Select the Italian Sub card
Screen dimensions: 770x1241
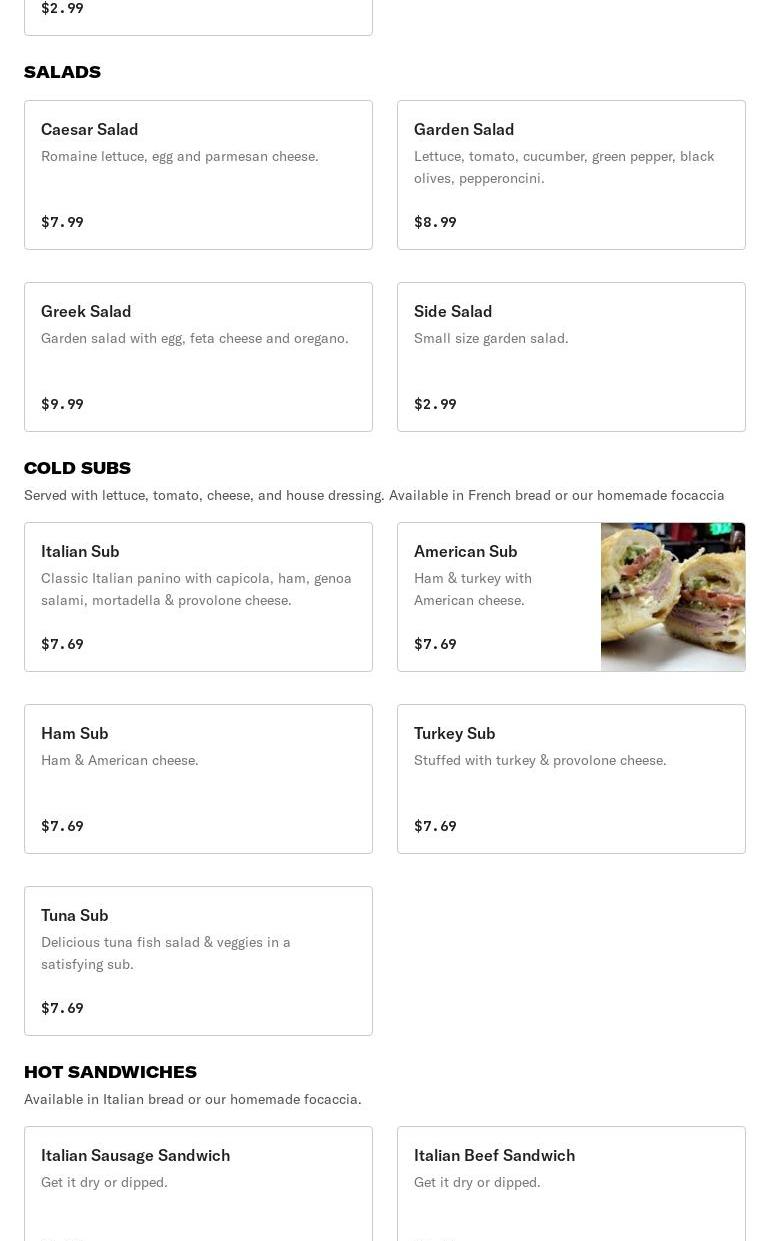(198, 597)
